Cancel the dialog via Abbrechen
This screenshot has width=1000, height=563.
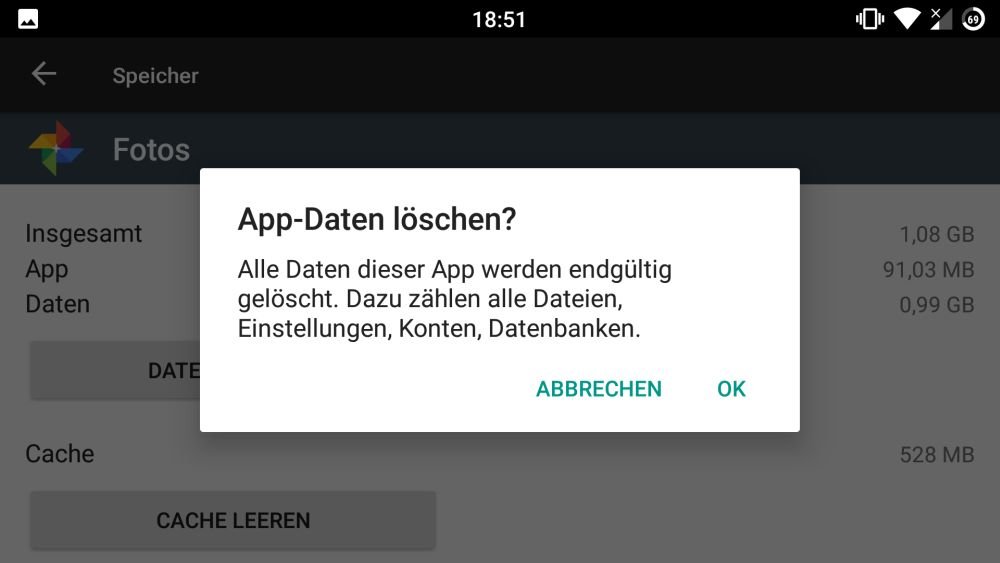(598, 389)
